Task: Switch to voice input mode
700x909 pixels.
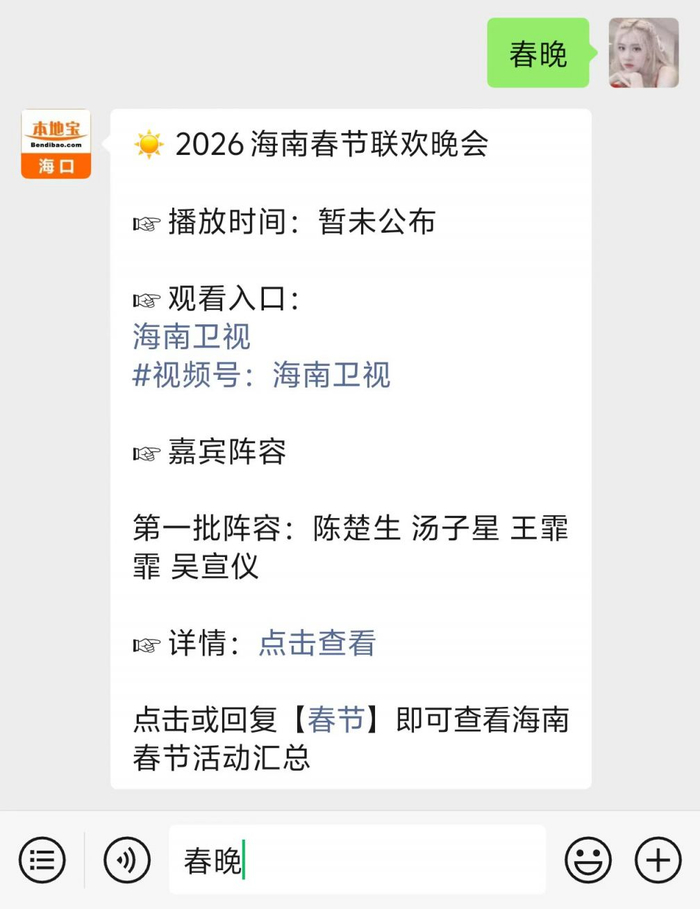Action: pyautogui.click(x=127, y=859)
